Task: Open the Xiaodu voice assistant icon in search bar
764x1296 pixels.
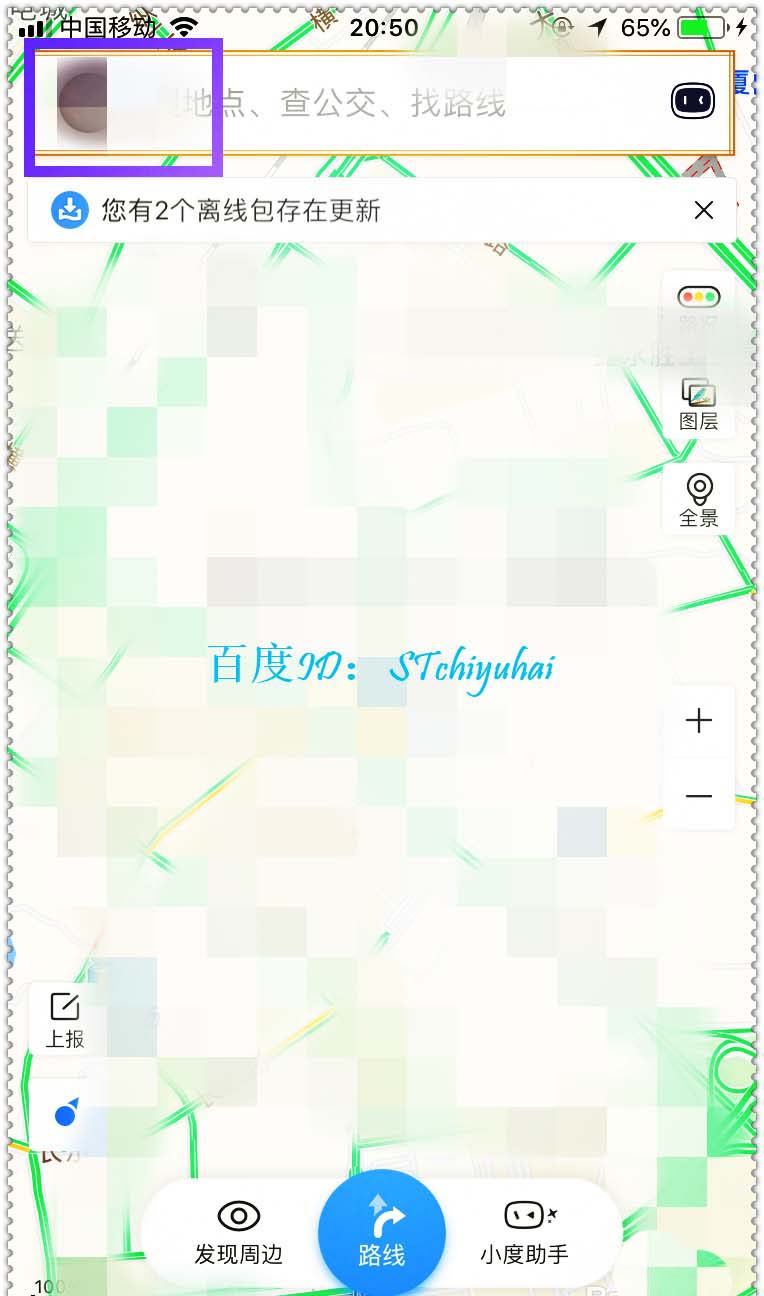Action: click(692, 102)
